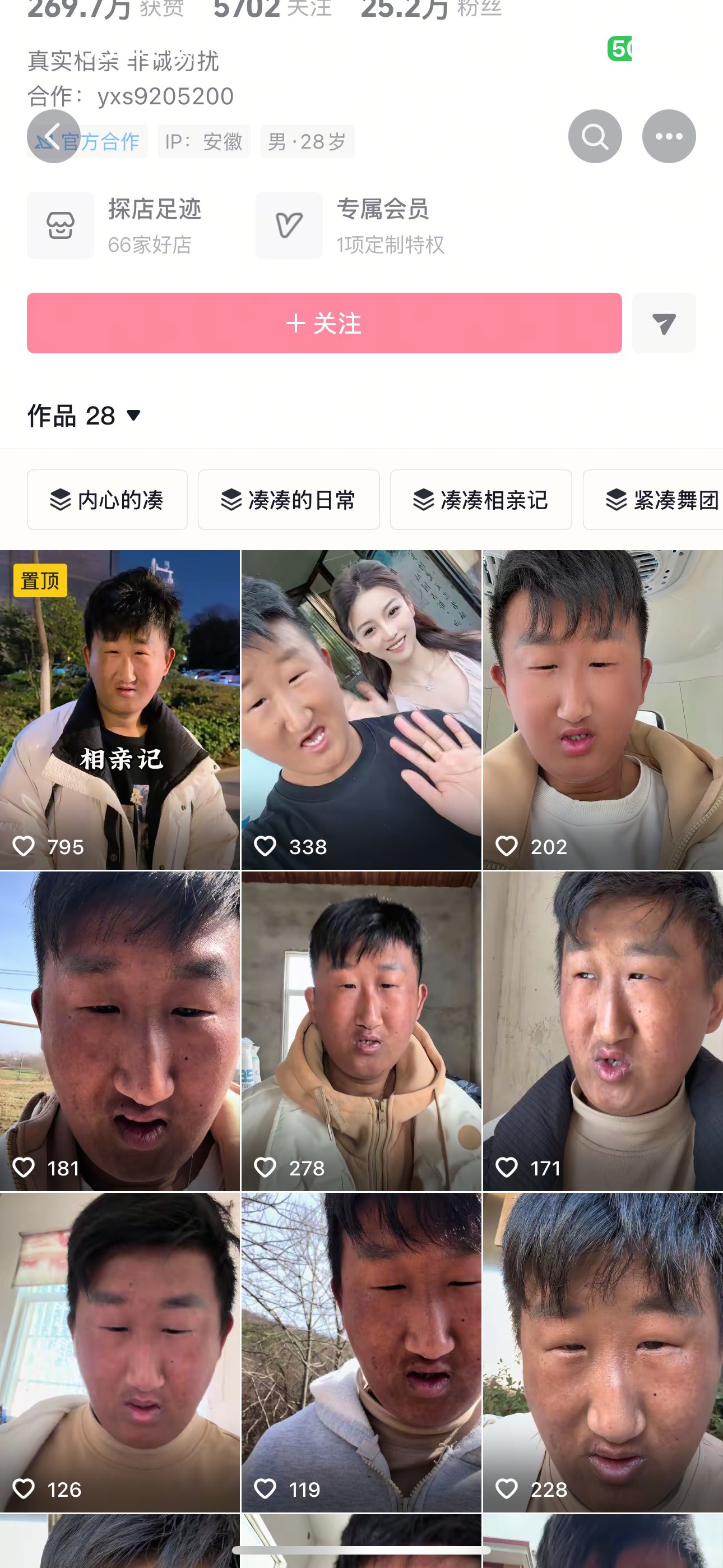This screenshot has width=723, height=1568.
Task: Play the video with 126 likes
Action: 120,1353
